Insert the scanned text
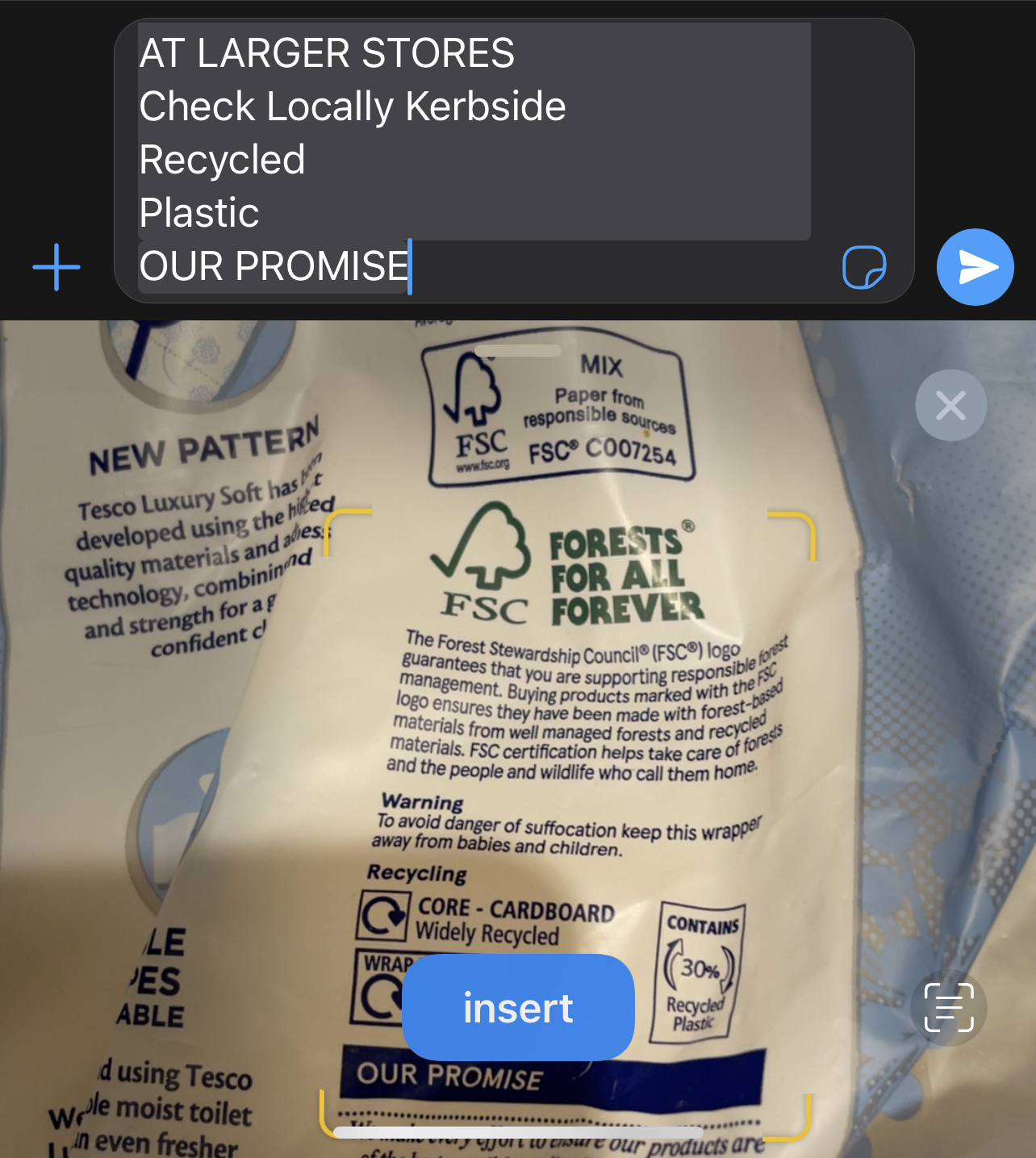The width and height of the screenshot is (1036, 1158). click(x=518, y=1008)
